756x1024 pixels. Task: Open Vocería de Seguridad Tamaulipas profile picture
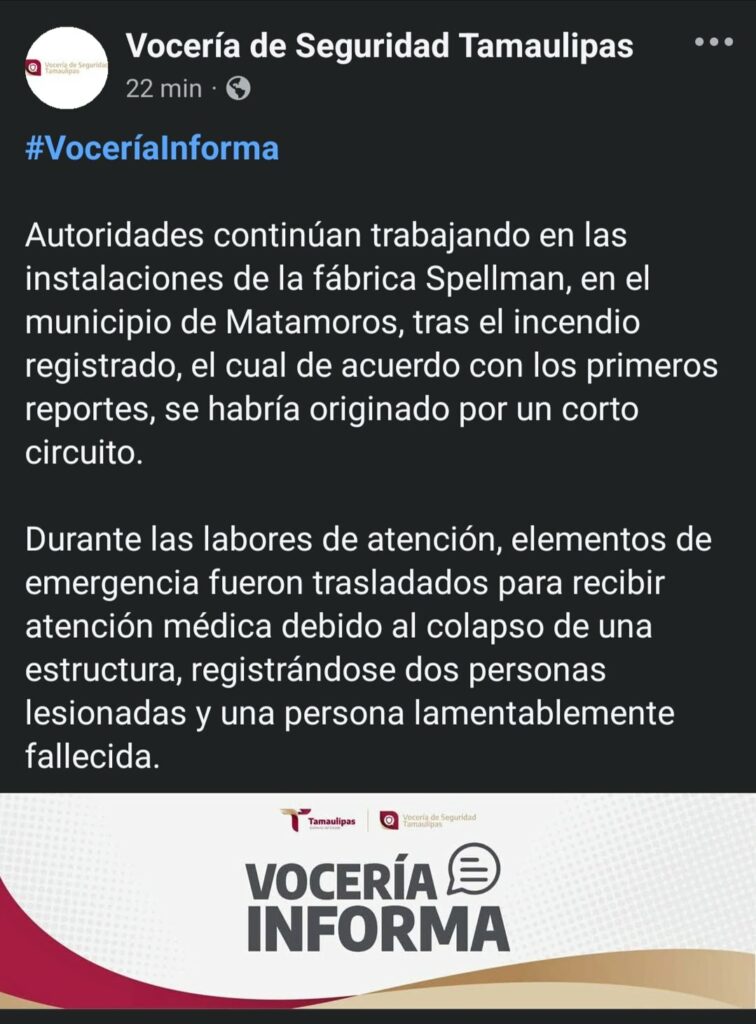pos(66,67)
